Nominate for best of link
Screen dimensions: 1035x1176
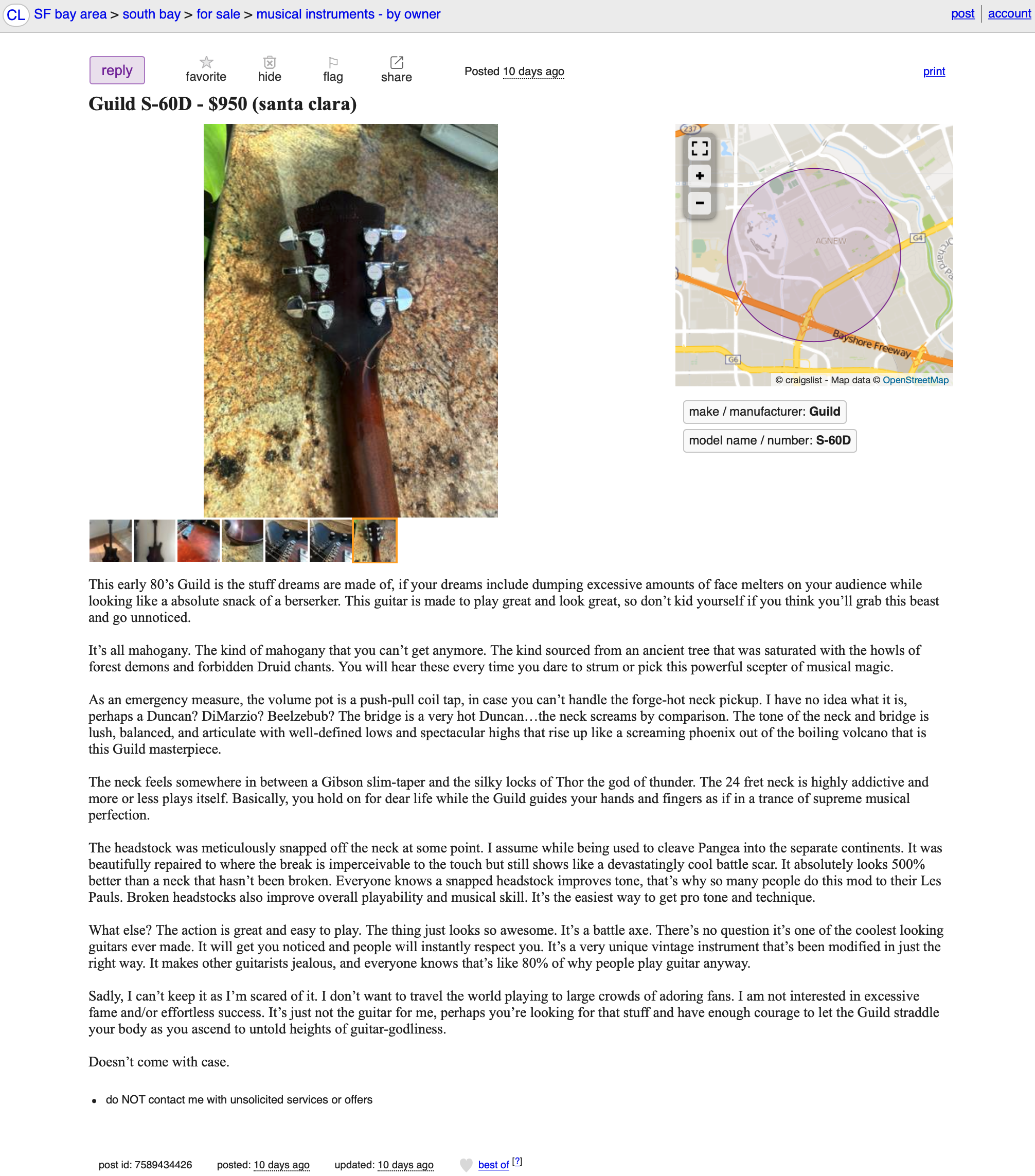point(493,1165)
